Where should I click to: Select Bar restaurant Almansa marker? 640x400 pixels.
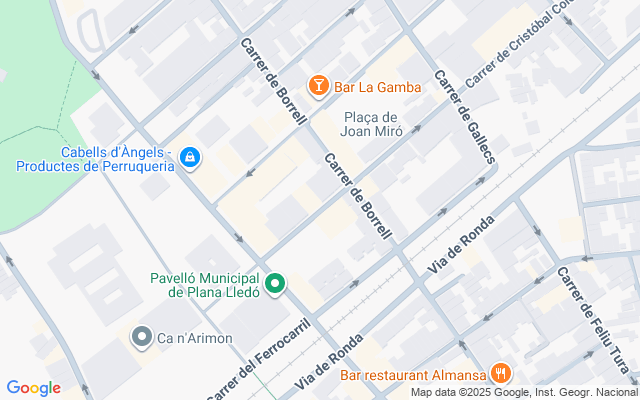coord(501,375)
